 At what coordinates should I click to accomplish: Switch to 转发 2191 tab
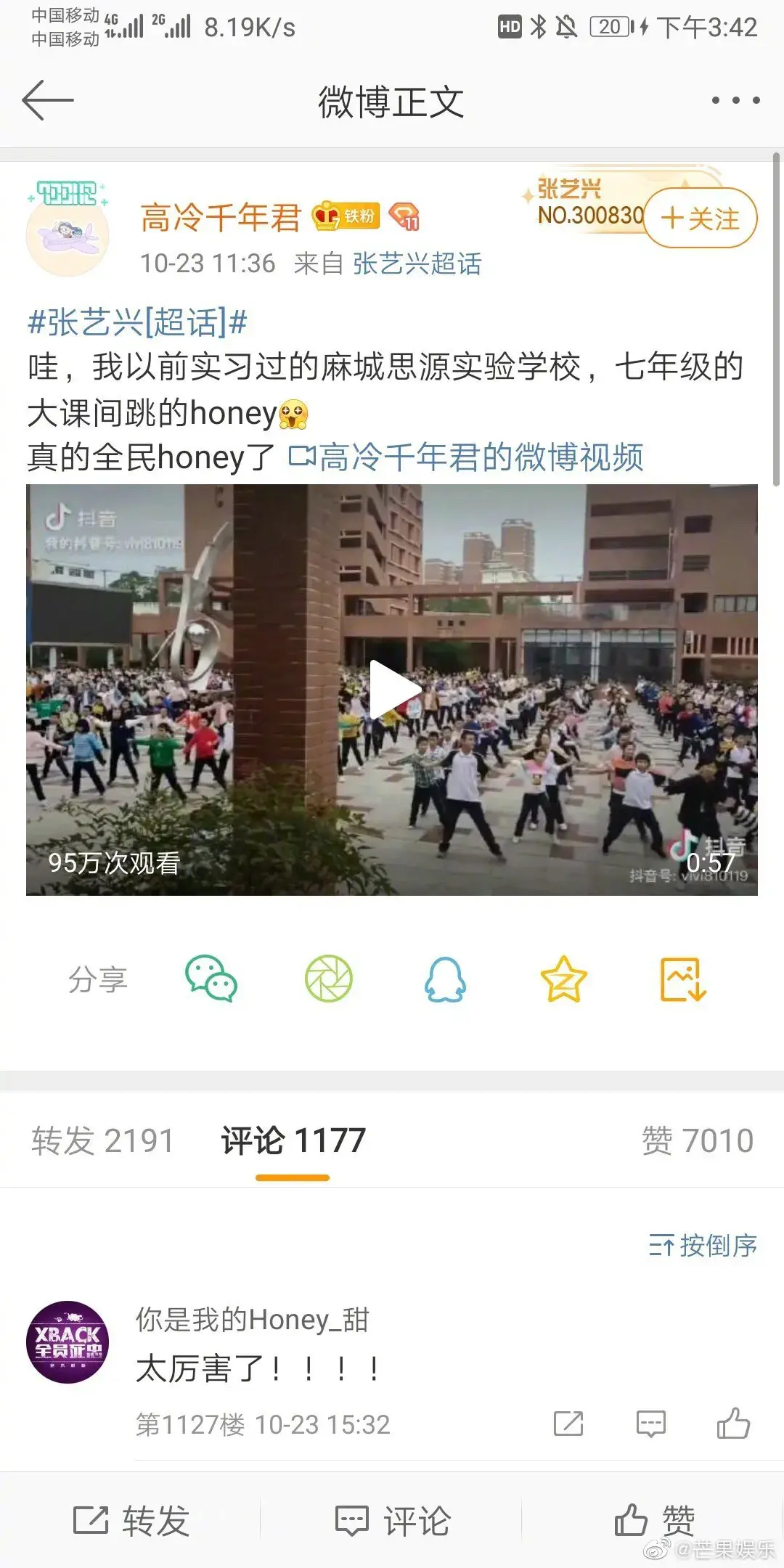102,1140
